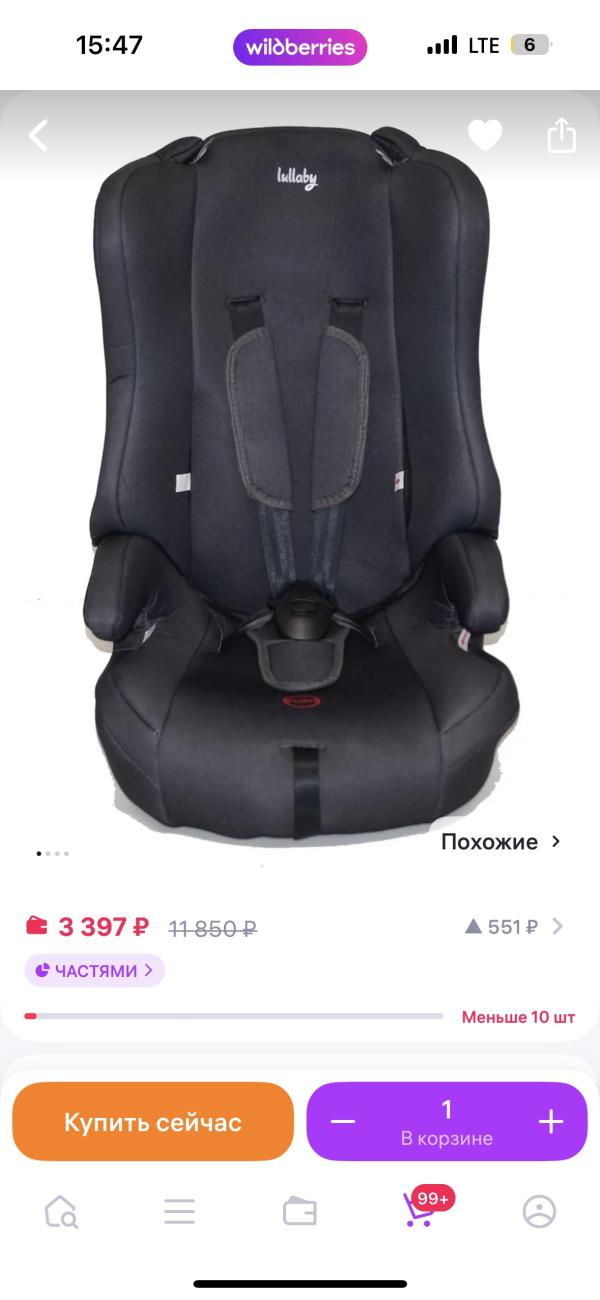The width and height of the screenshot is (600, 1300).
Task: Open the ЧАСТЯМИ installment option
Action: [x=95, y=970]
